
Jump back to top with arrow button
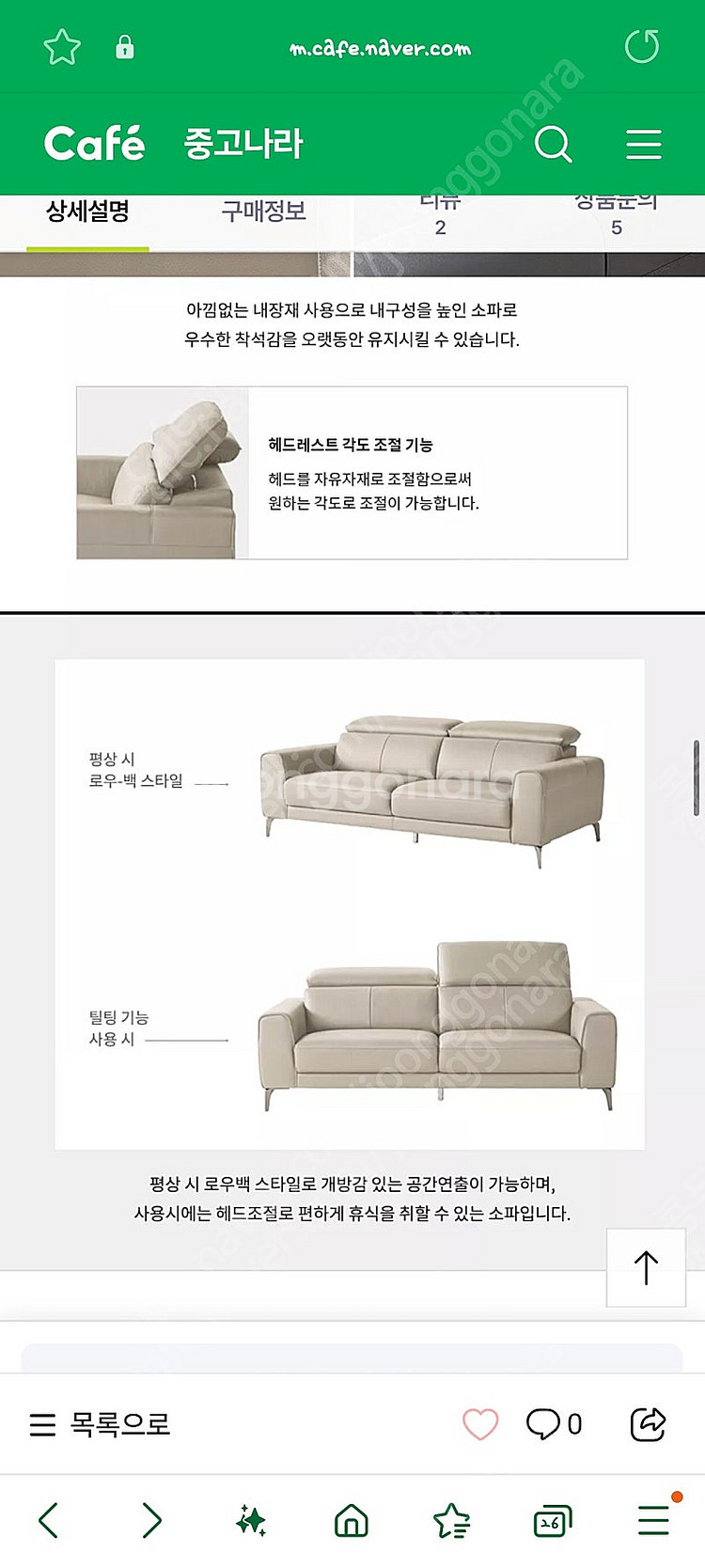point(646,1267)
